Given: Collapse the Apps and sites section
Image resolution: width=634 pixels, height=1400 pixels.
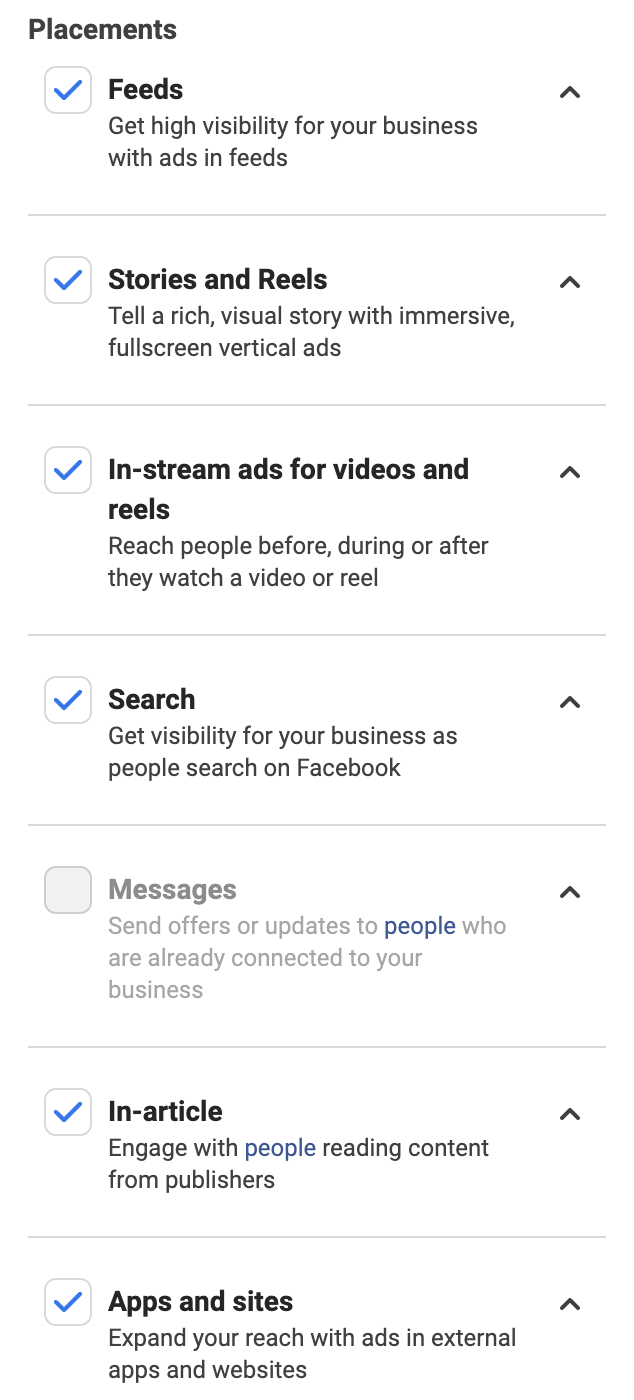Looking at the screenshot, I should click(x=570, y=1304).
